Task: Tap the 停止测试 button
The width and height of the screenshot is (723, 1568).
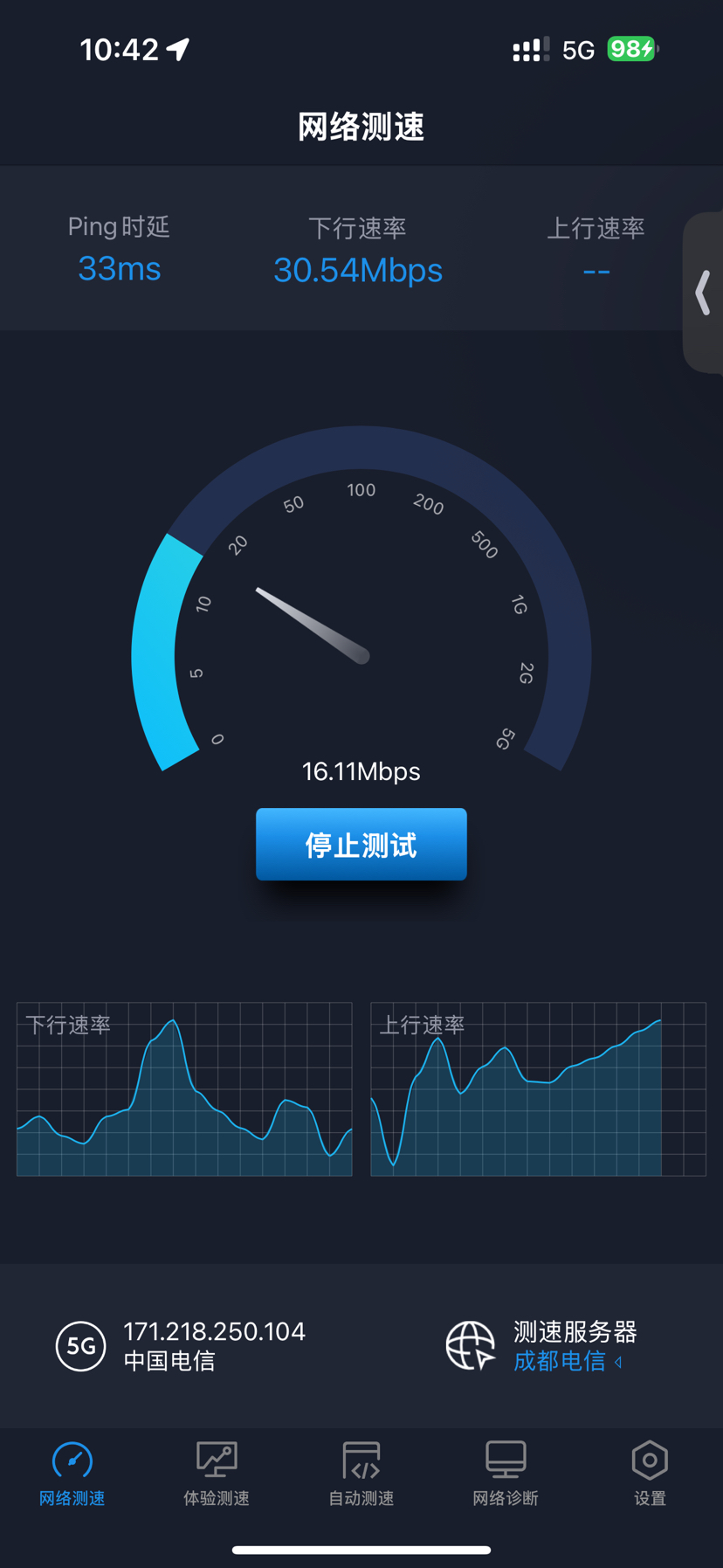Action: pos(361,844)
